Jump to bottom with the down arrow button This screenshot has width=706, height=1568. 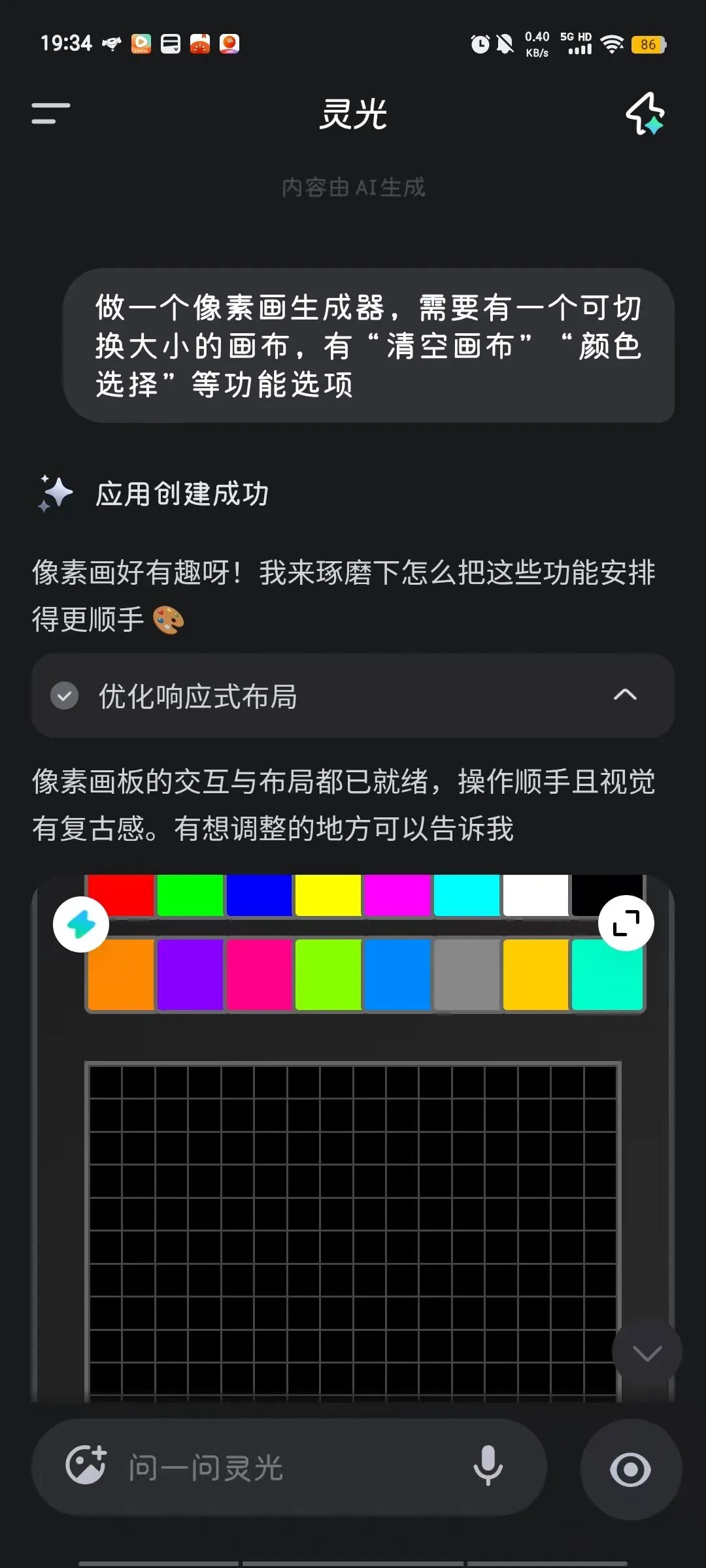647,1352
